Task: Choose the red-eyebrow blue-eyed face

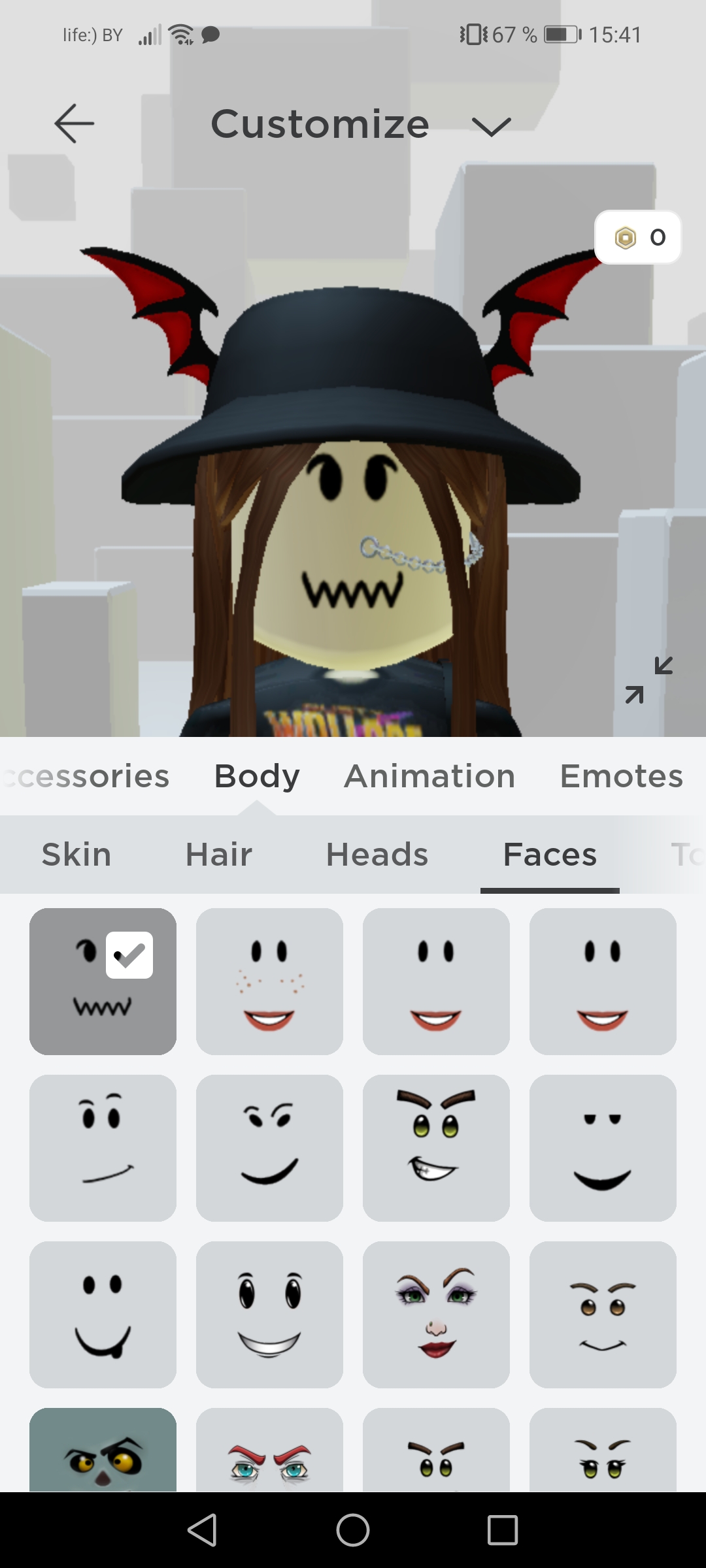Action: point(269,1452)
